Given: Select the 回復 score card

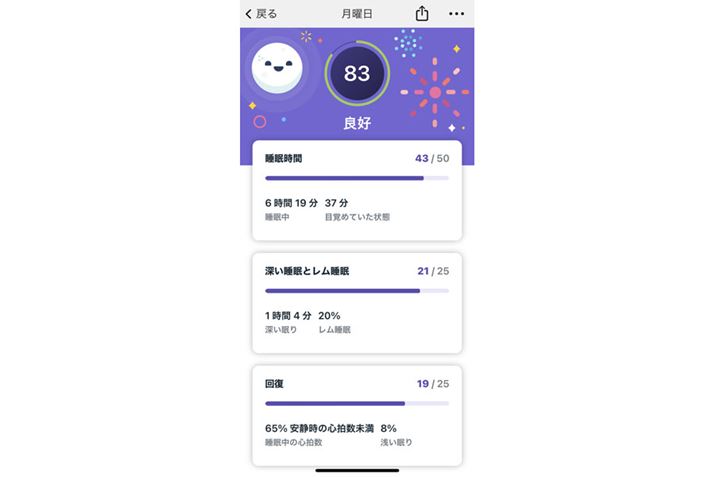Looking at the screenshot, I should (356, 414).
